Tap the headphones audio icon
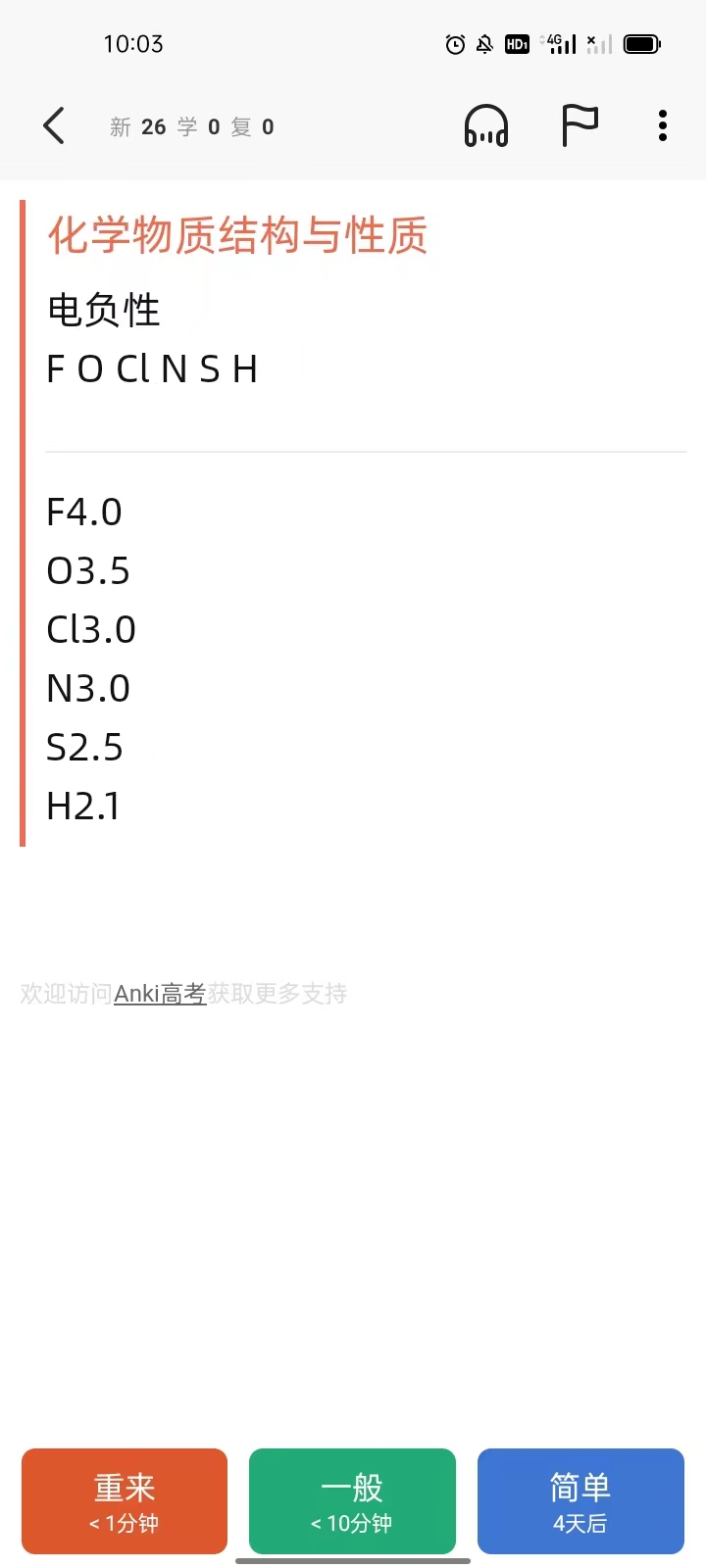706x1568 pixels. click(486, 126)
